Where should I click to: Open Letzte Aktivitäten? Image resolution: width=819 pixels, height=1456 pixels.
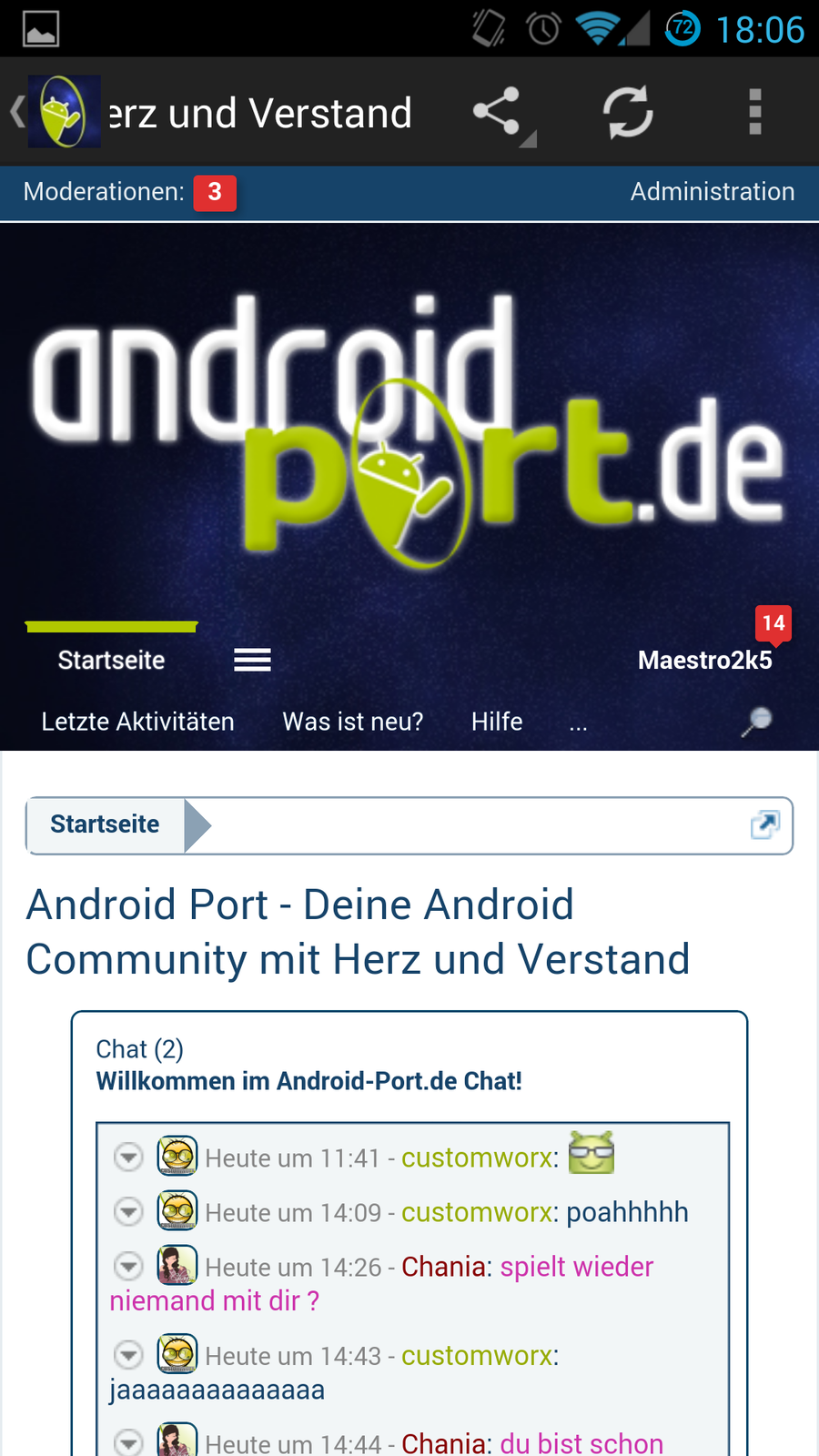[137, 722]
